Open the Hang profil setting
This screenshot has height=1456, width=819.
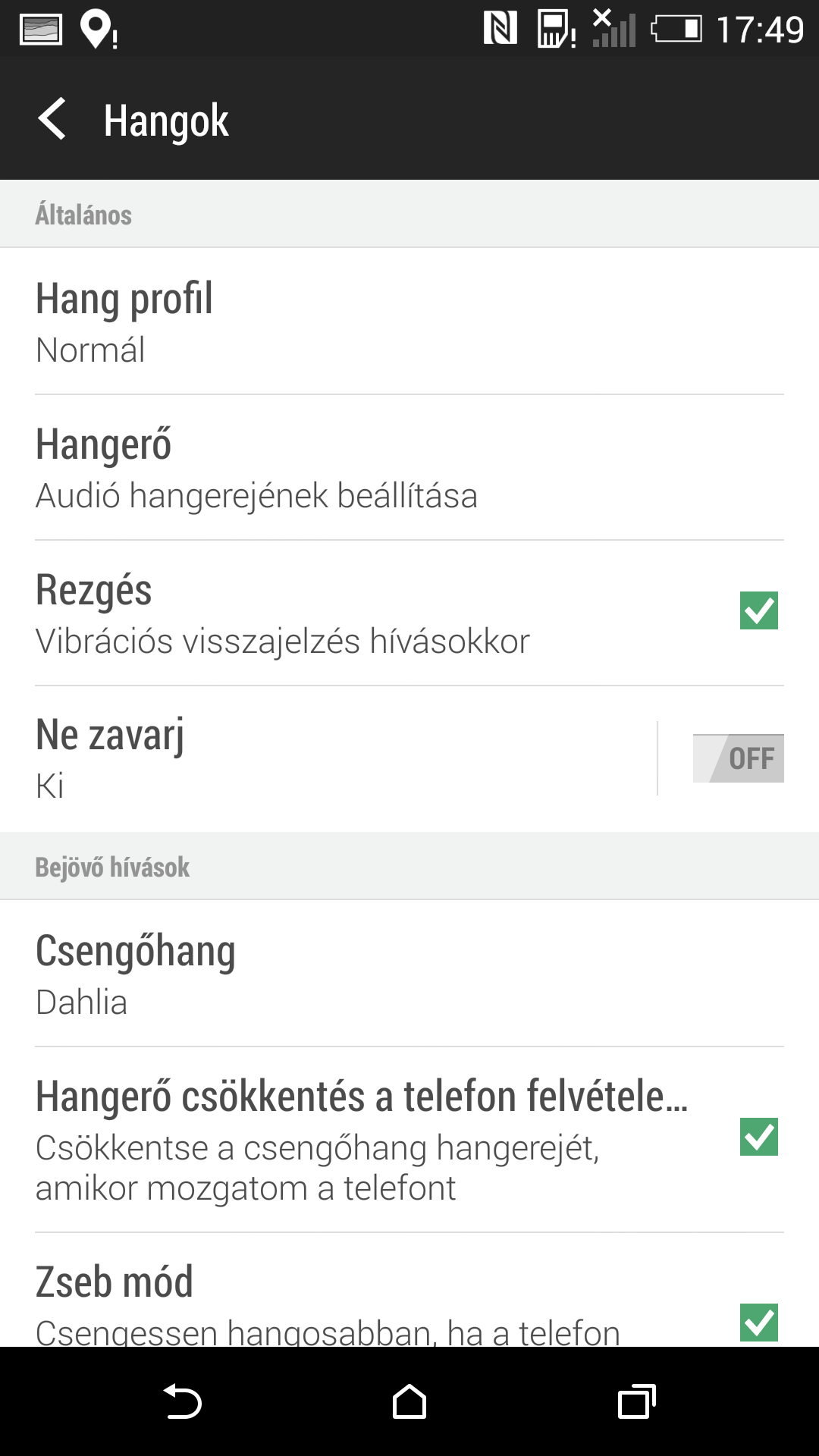[409, 322]
